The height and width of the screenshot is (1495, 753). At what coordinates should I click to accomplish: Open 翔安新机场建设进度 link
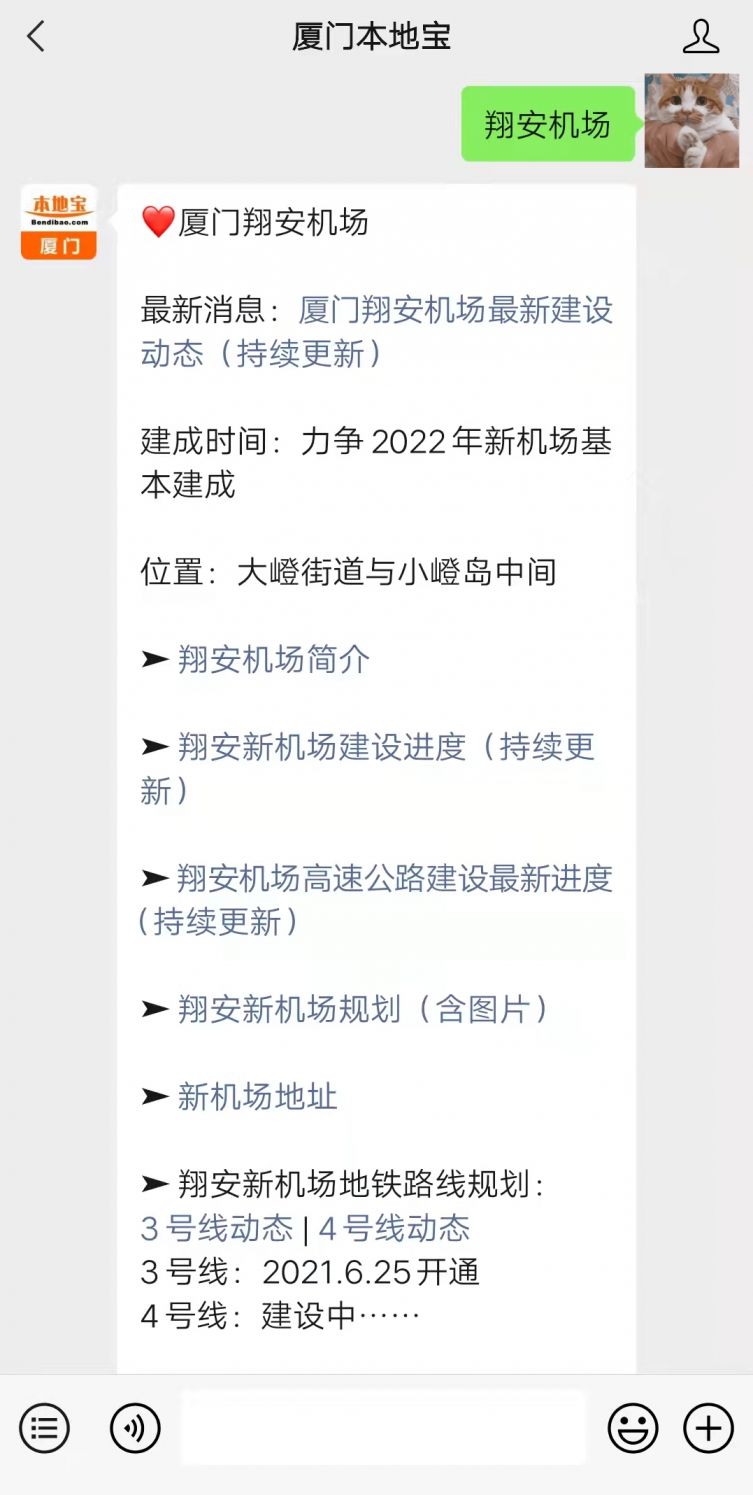(368, 768)
